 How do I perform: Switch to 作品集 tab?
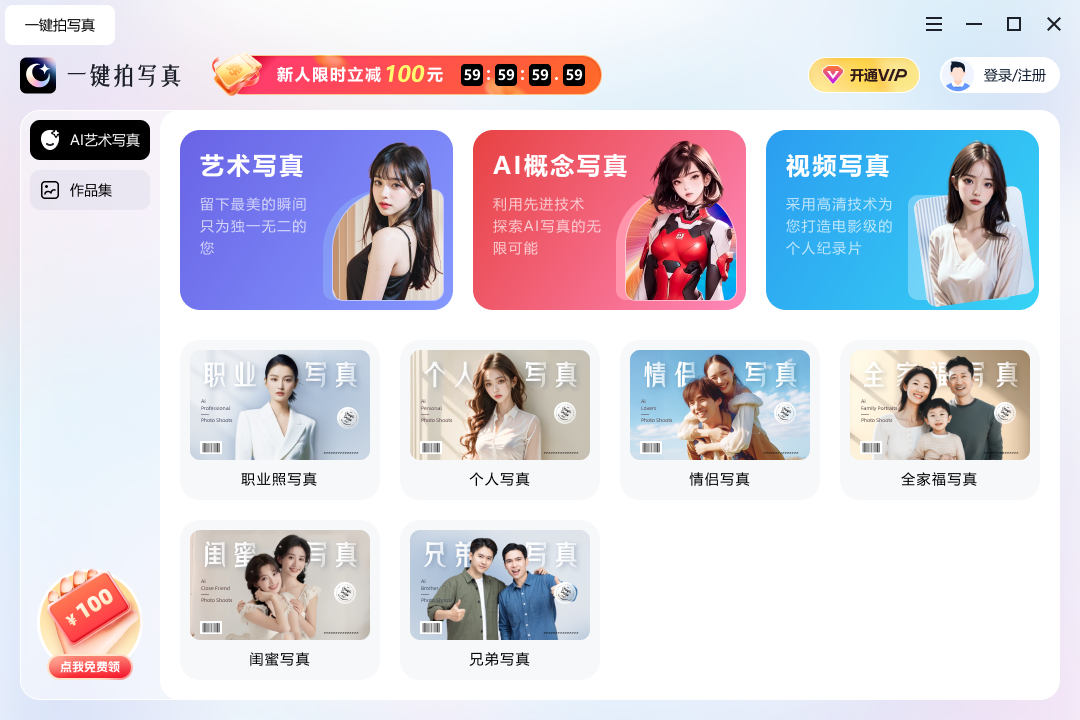(90, 190)
